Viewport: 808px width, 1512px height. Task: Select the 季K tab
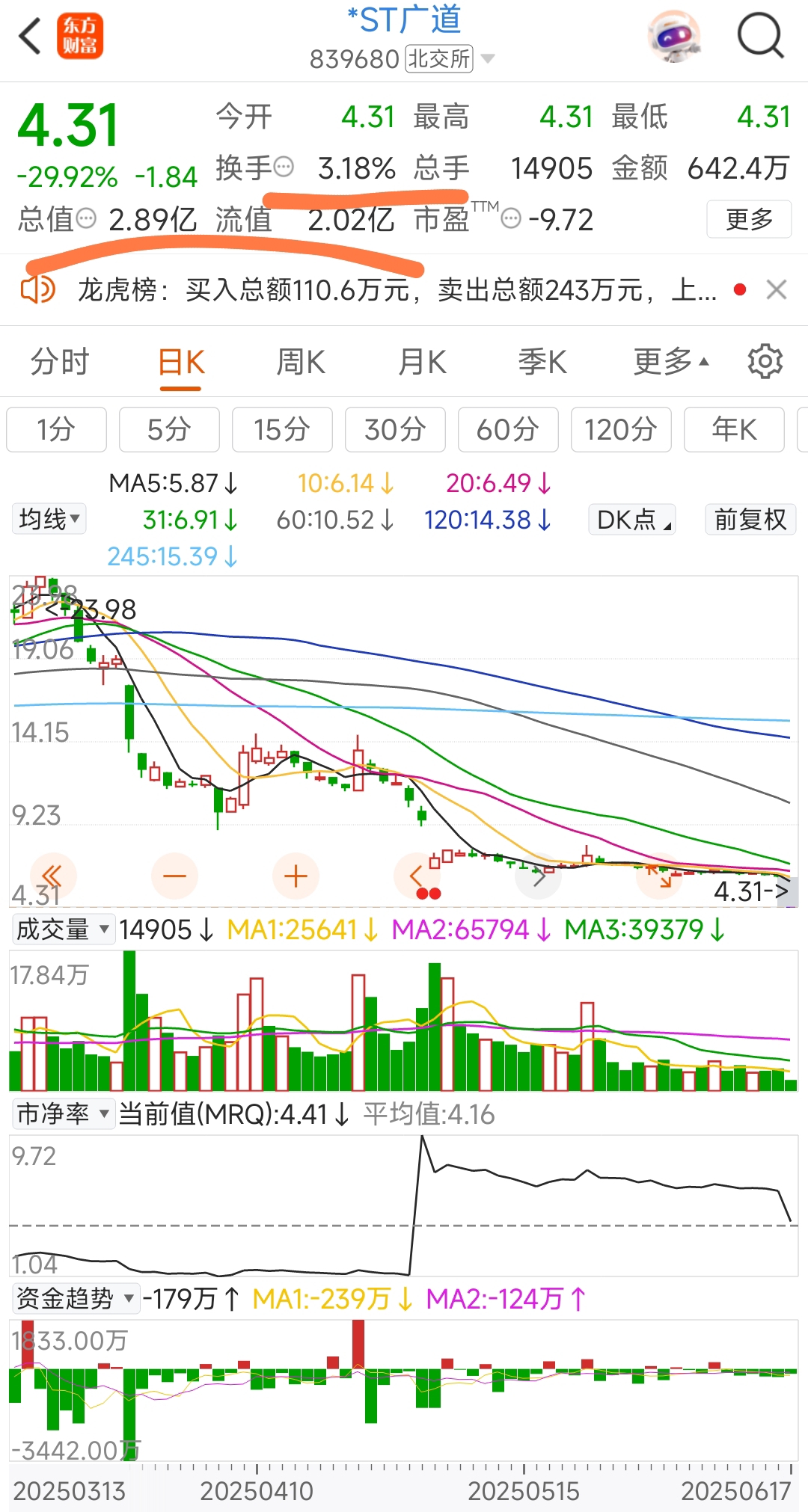click(x=542, y=363)
